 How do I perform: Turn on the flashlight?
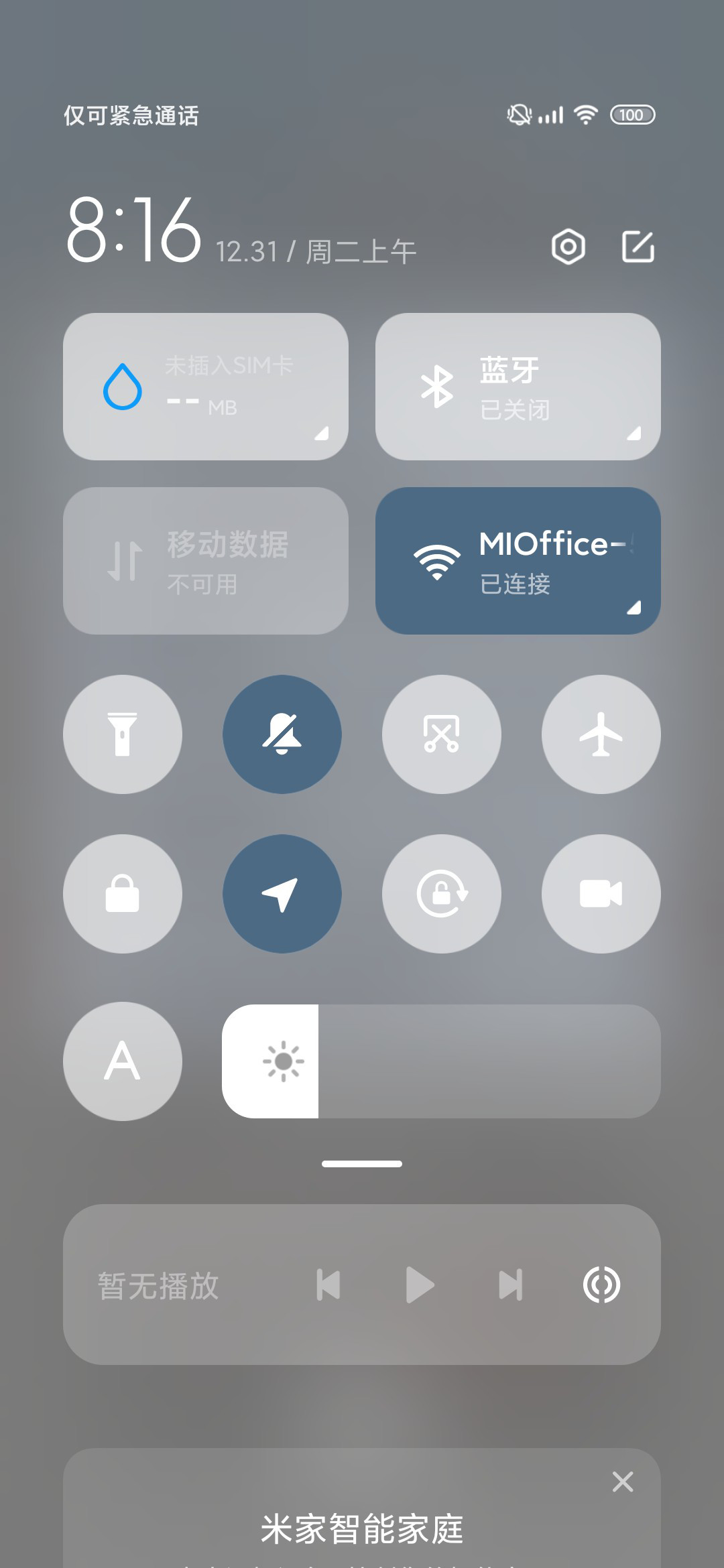point(123,734)
